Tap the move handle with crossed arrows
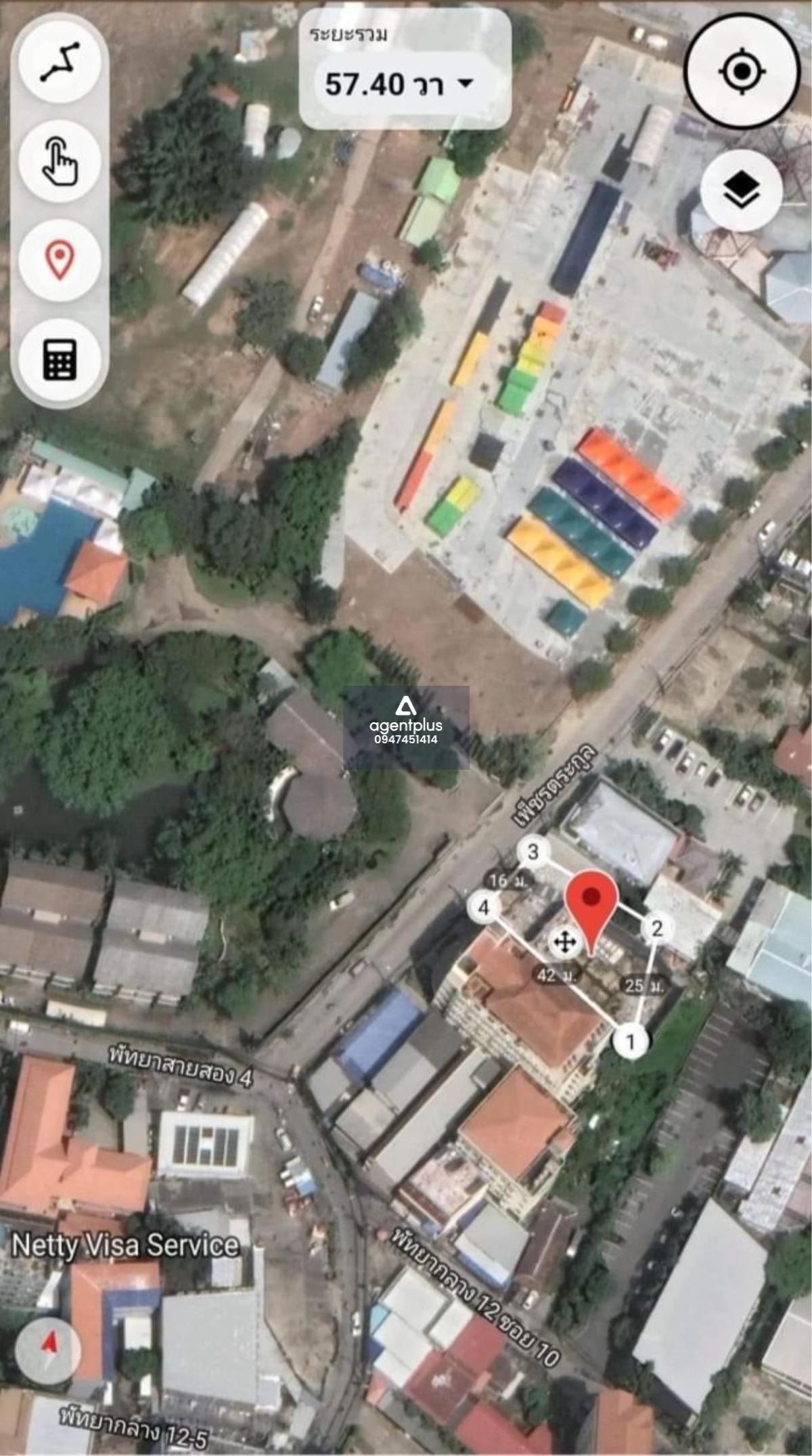The width and height of the screenshot is (812, 1456). pos(564,942)
